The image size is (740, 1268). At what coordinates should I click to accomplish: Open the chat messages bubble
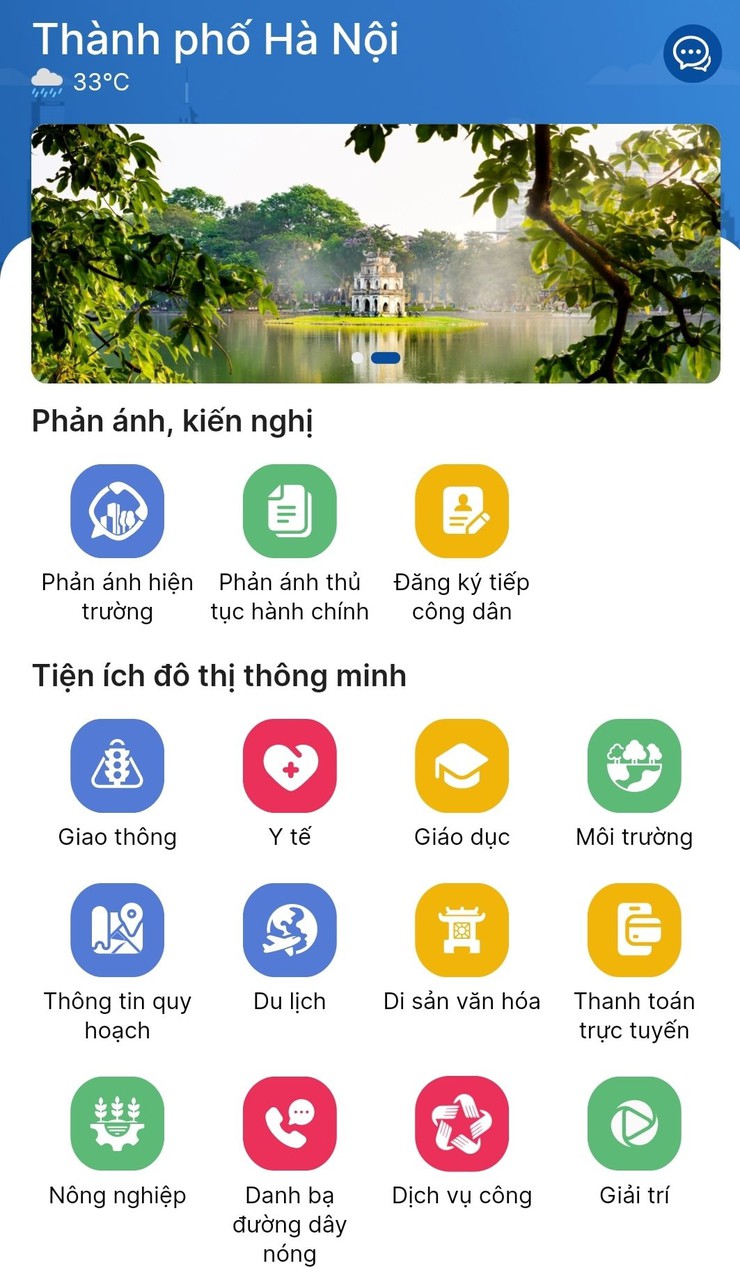coord(692,54)
